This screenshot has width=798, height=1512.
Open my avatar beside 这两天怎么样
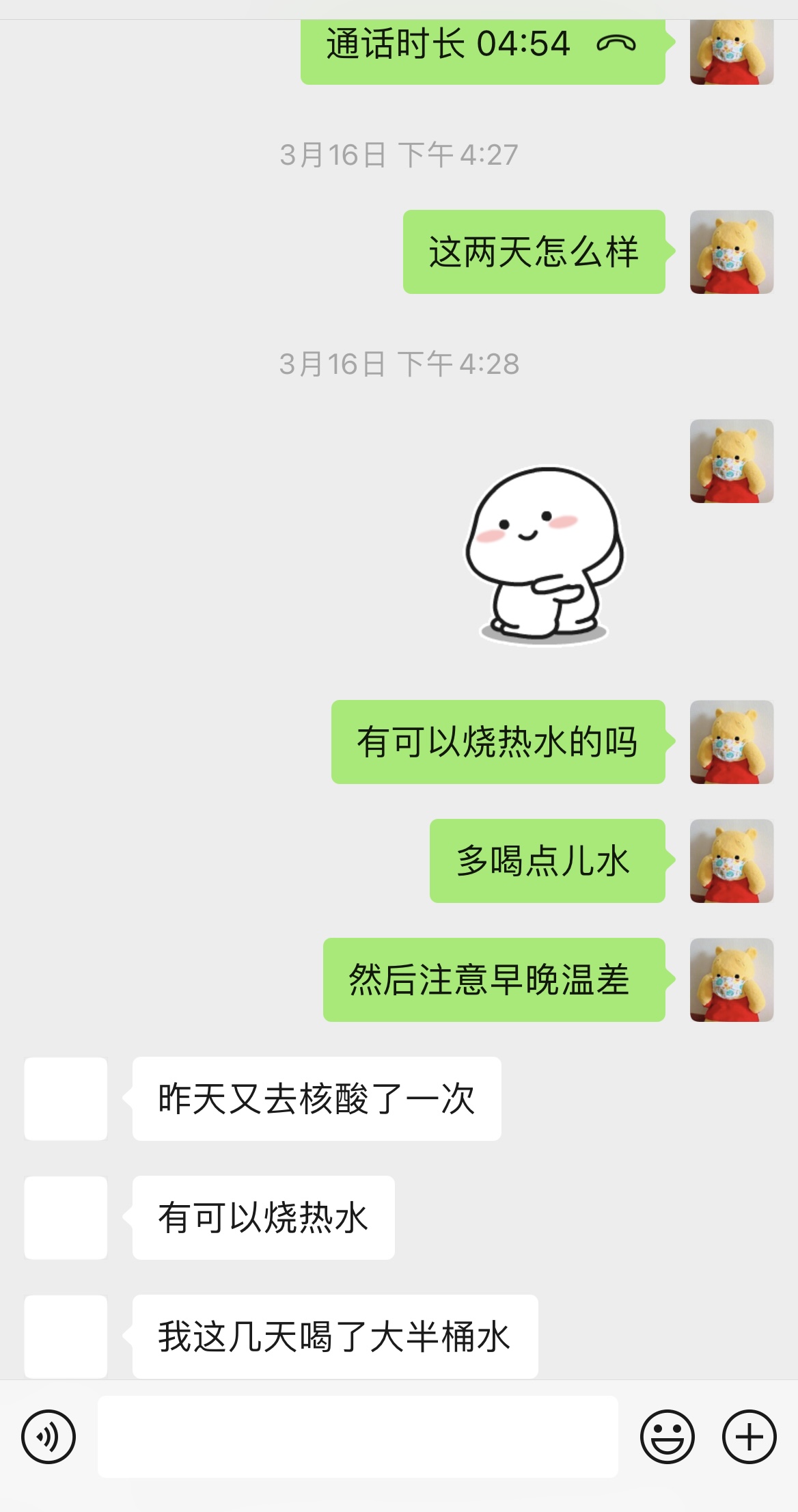pos(732,252)
